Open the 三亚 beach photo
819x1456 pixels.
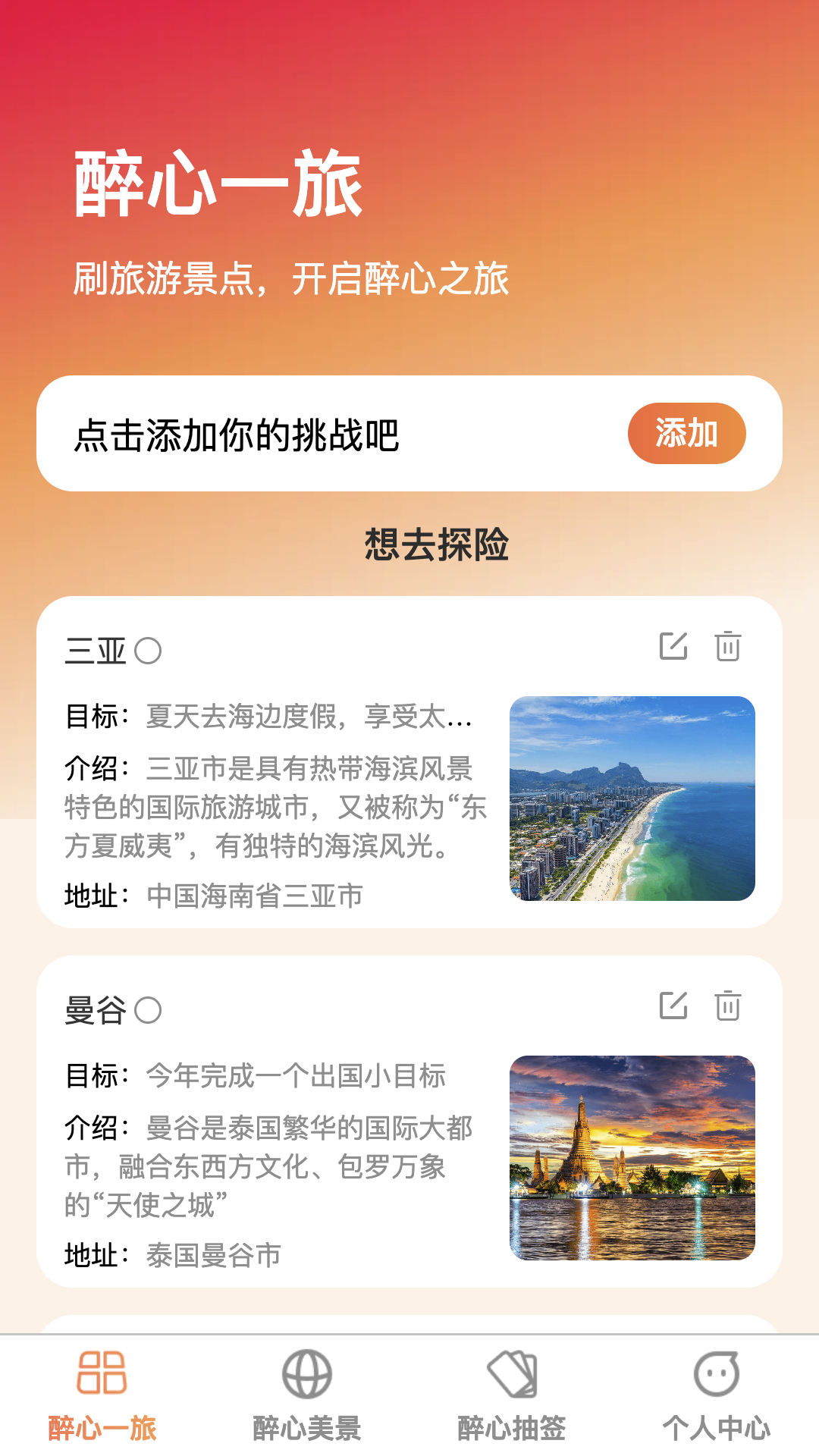pos(632,799)
